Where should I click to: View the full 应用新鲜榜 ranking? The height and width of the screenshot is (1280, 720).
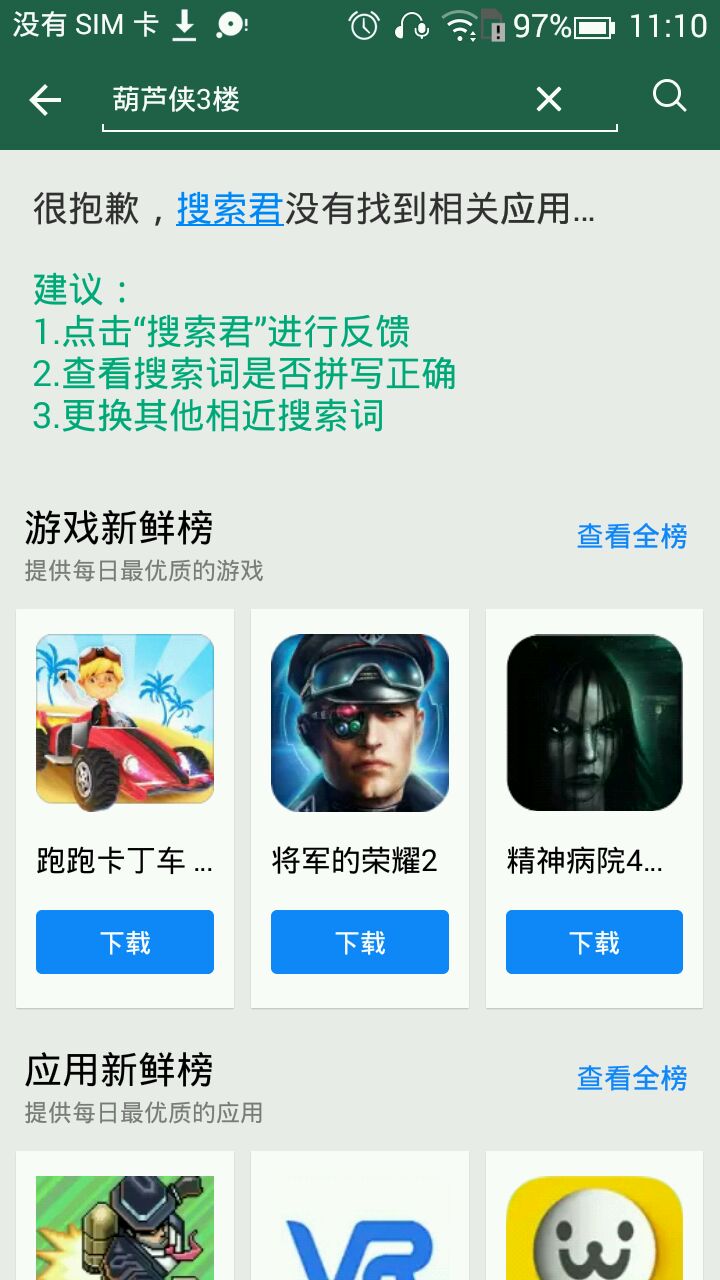(x=632, y=1078)
